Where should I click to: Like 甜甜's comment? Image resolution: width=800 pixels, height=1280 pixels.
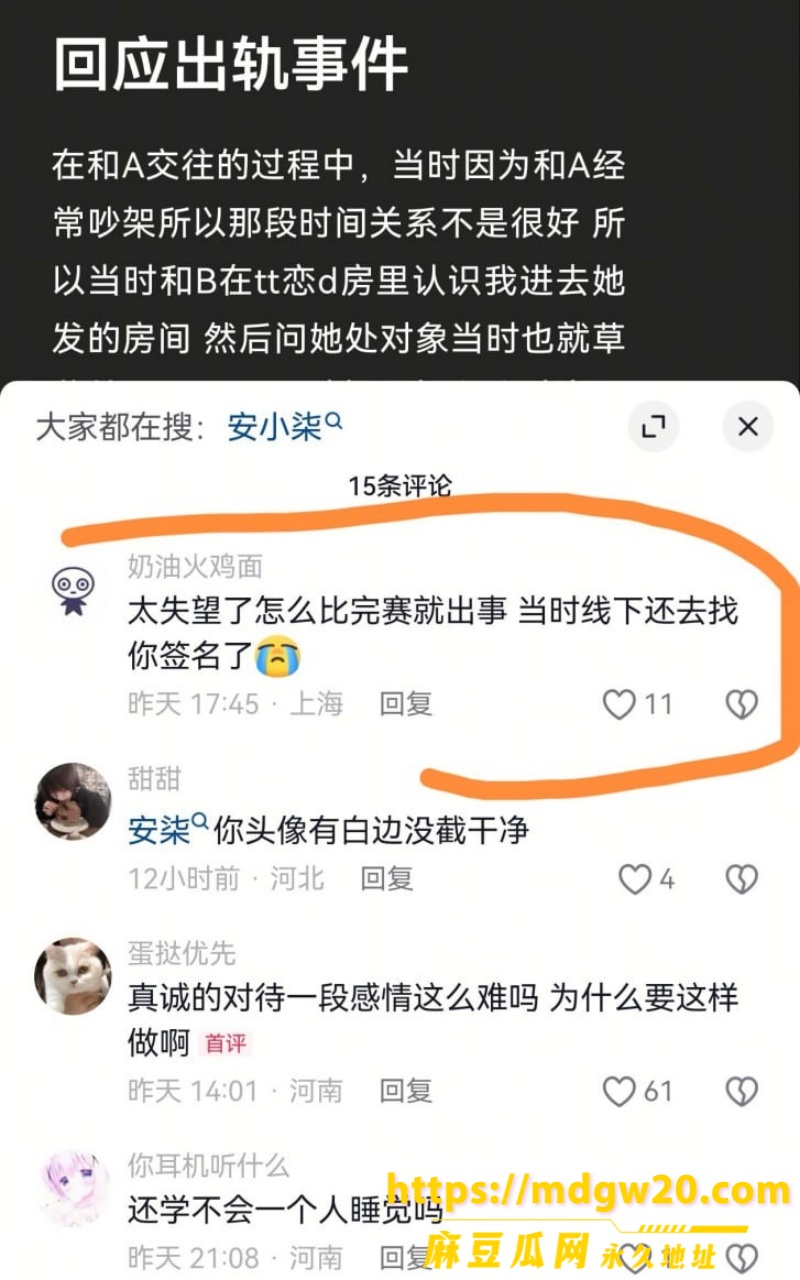pyautogui.click(x=635, y=879)
